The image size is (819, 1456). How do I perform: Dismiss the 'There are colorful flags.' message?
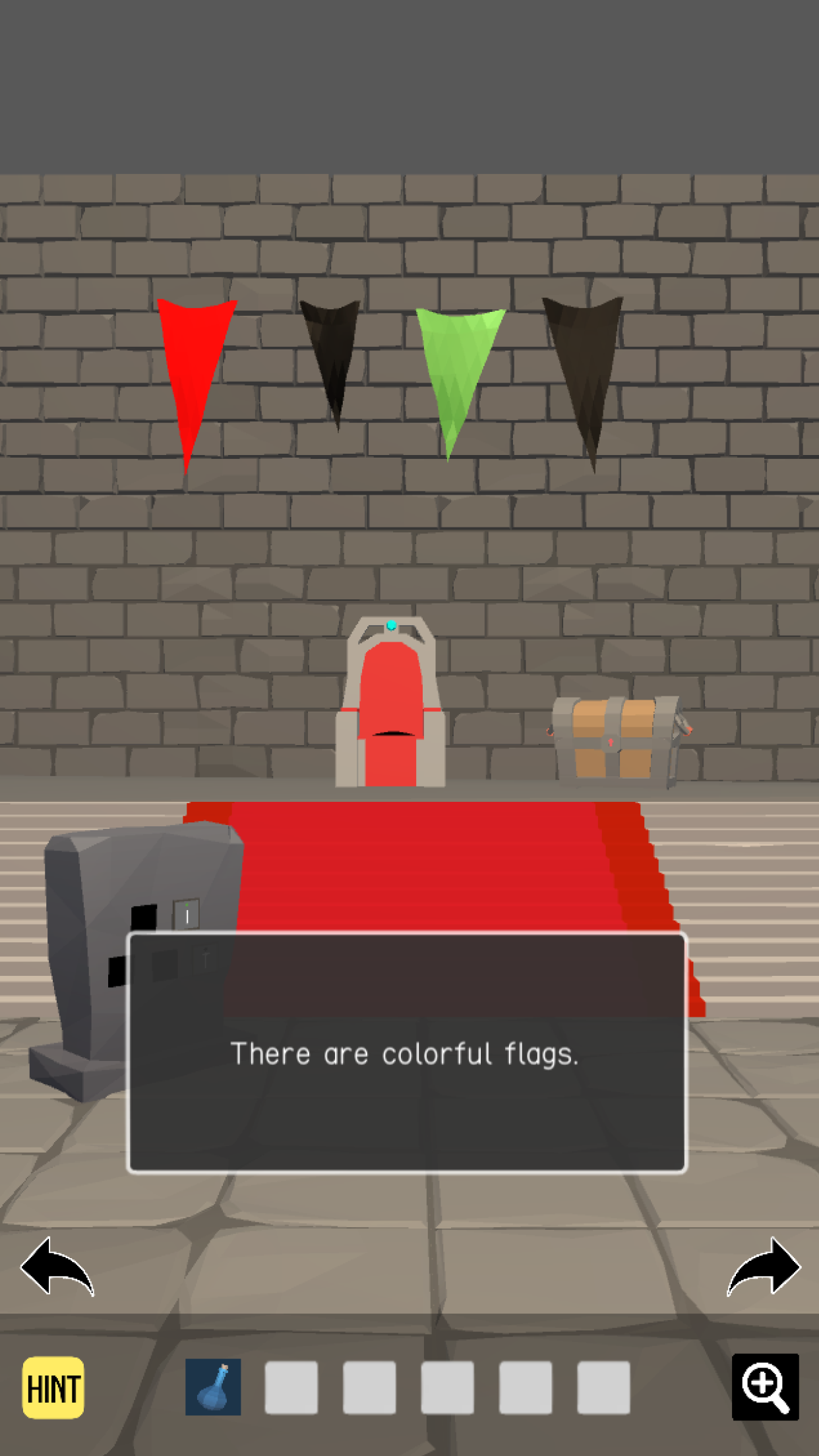coord(407,1053)
